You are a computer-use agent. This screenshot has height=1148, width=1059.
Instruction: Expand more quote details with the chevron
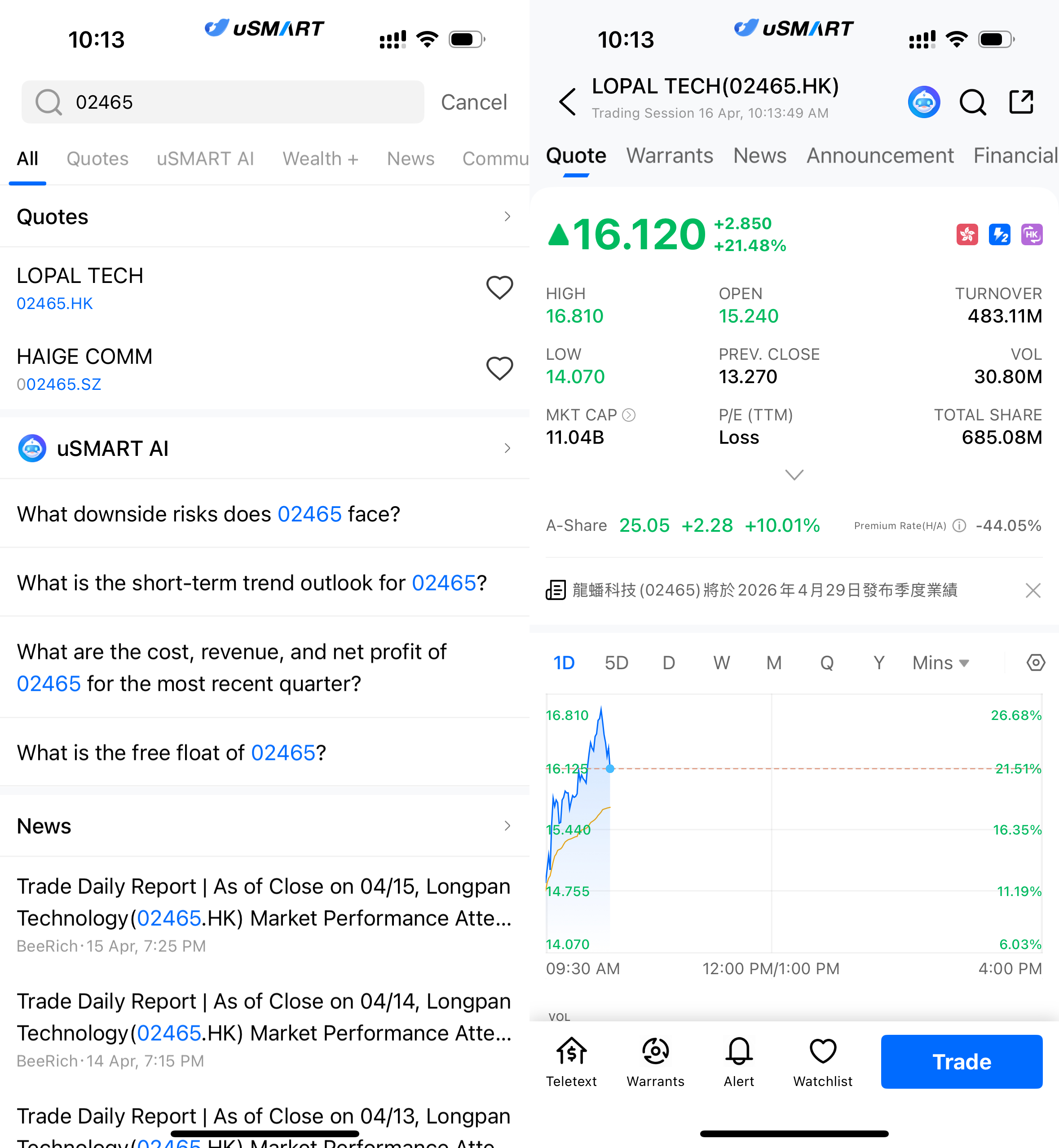click(794, 475)
